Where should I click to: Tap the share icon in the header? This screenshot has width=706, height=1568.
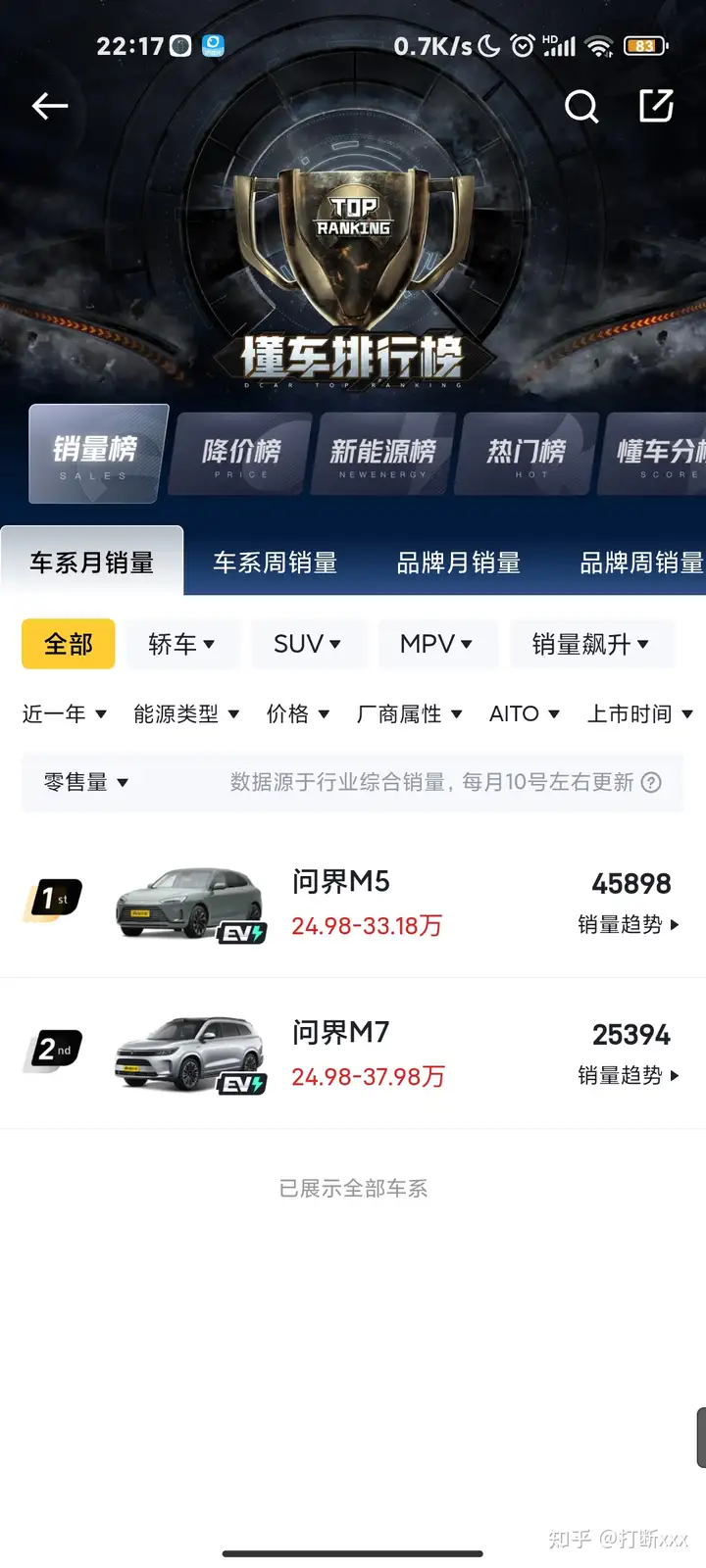(656, 106)
